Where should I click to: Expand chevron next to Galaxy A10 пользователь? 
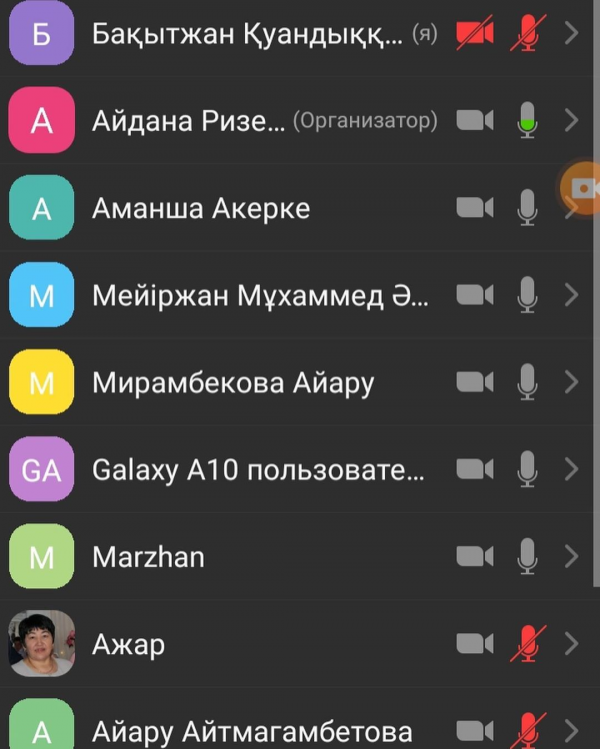pos(571,469)
